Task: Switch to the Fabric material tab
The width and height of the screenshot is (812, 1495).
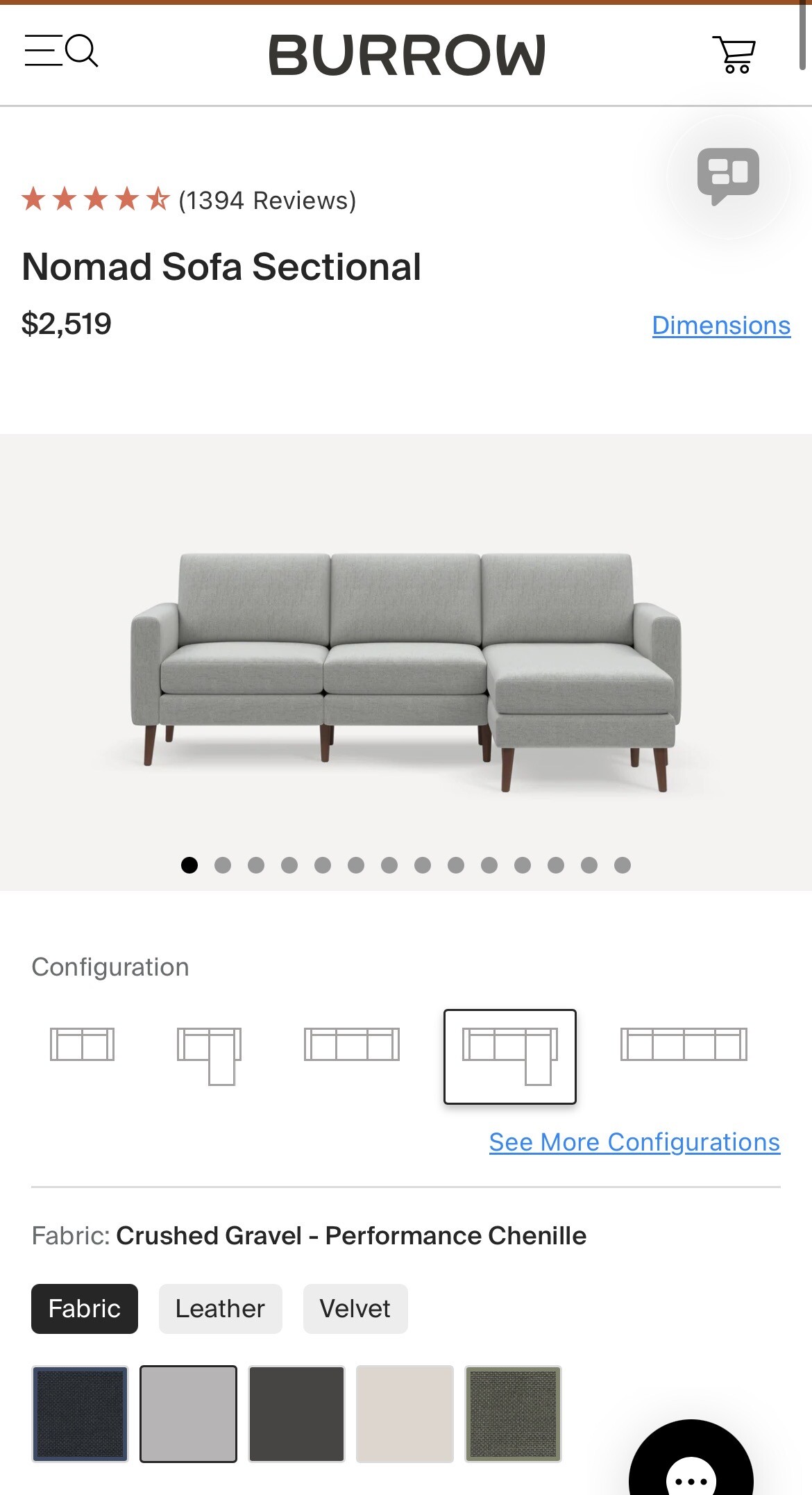Action: coord(85,1309)
